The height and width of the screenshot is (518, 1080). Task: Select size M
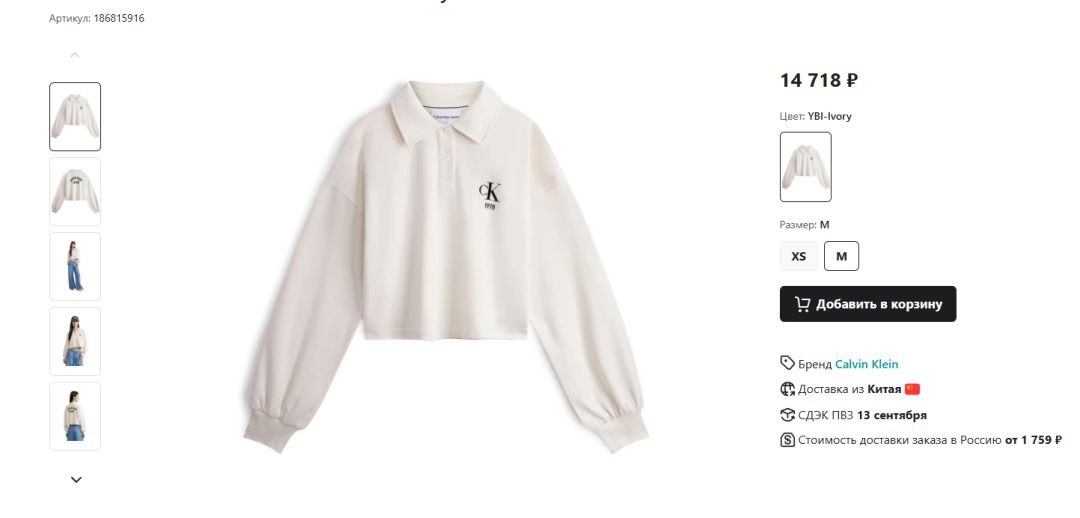point(841,256)
